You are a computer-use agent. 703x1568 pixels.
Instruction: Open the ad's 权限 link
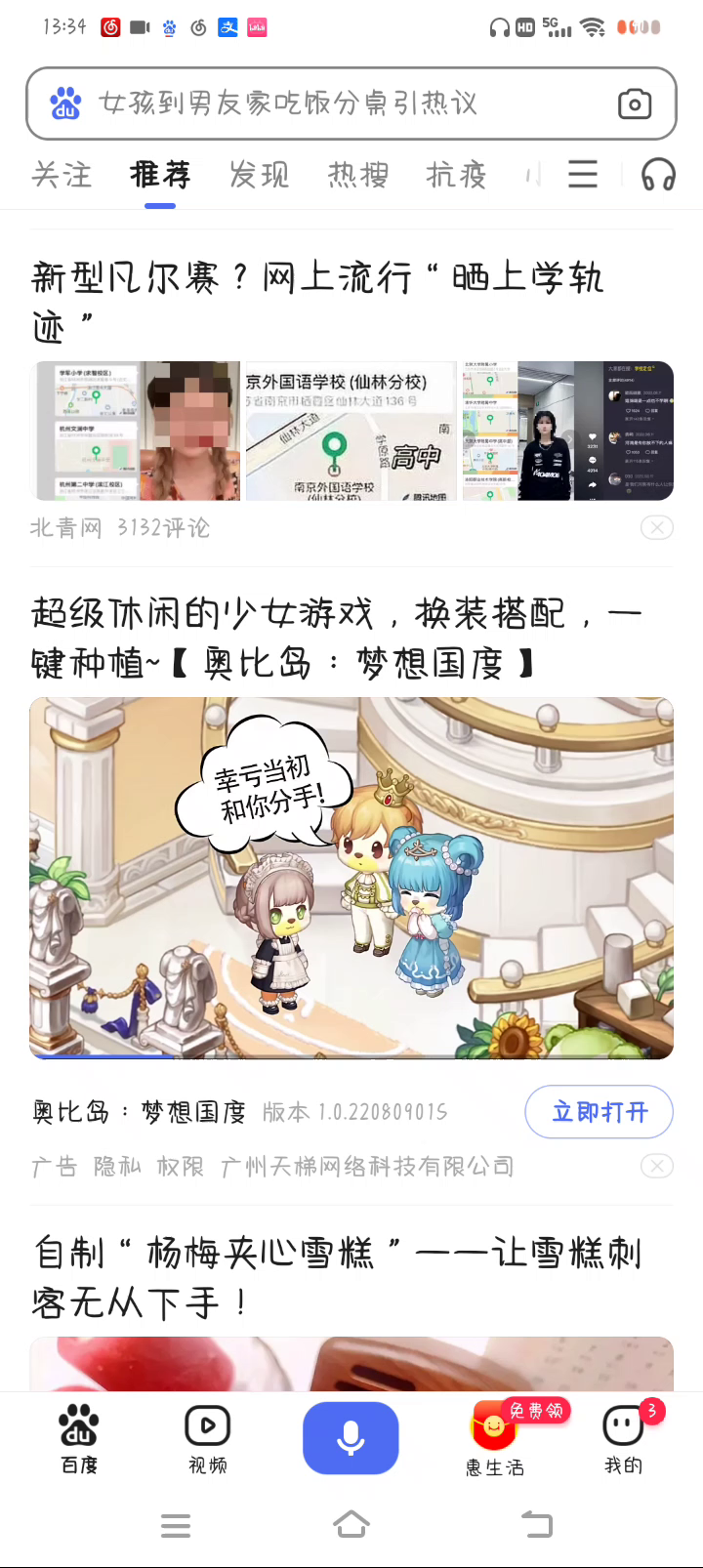click(181, 1166)
